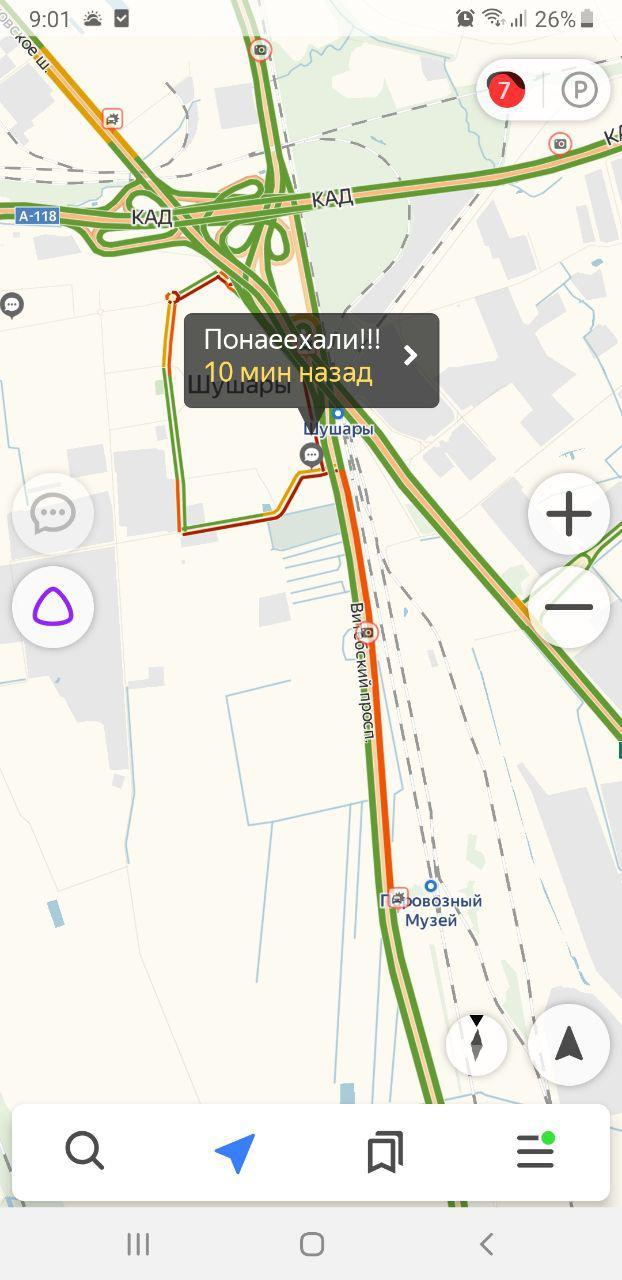622x1280 pixels.
Task: Center the map on my location
Action: click(569, 1044)
